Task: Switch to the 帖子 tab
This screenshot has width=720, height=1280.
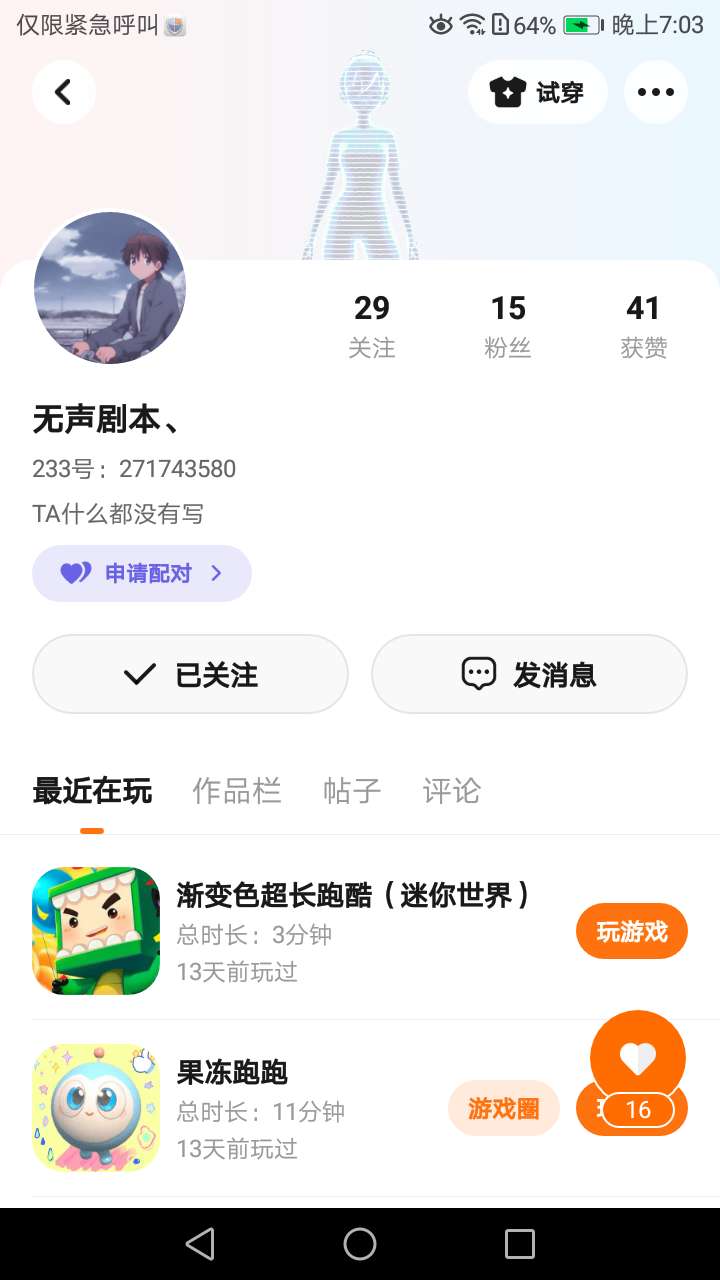Action: pyautogui.click(x=352, y=791)
